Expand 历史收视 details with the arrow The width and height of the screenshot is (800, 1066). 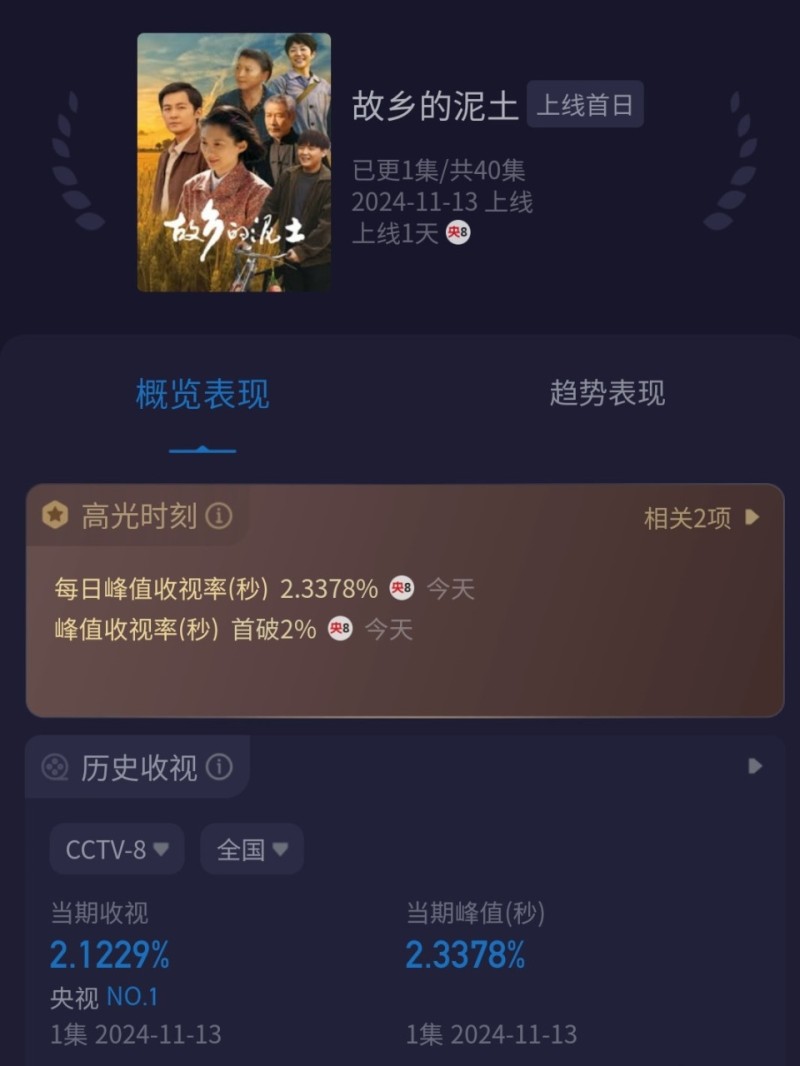coord(755,766)
